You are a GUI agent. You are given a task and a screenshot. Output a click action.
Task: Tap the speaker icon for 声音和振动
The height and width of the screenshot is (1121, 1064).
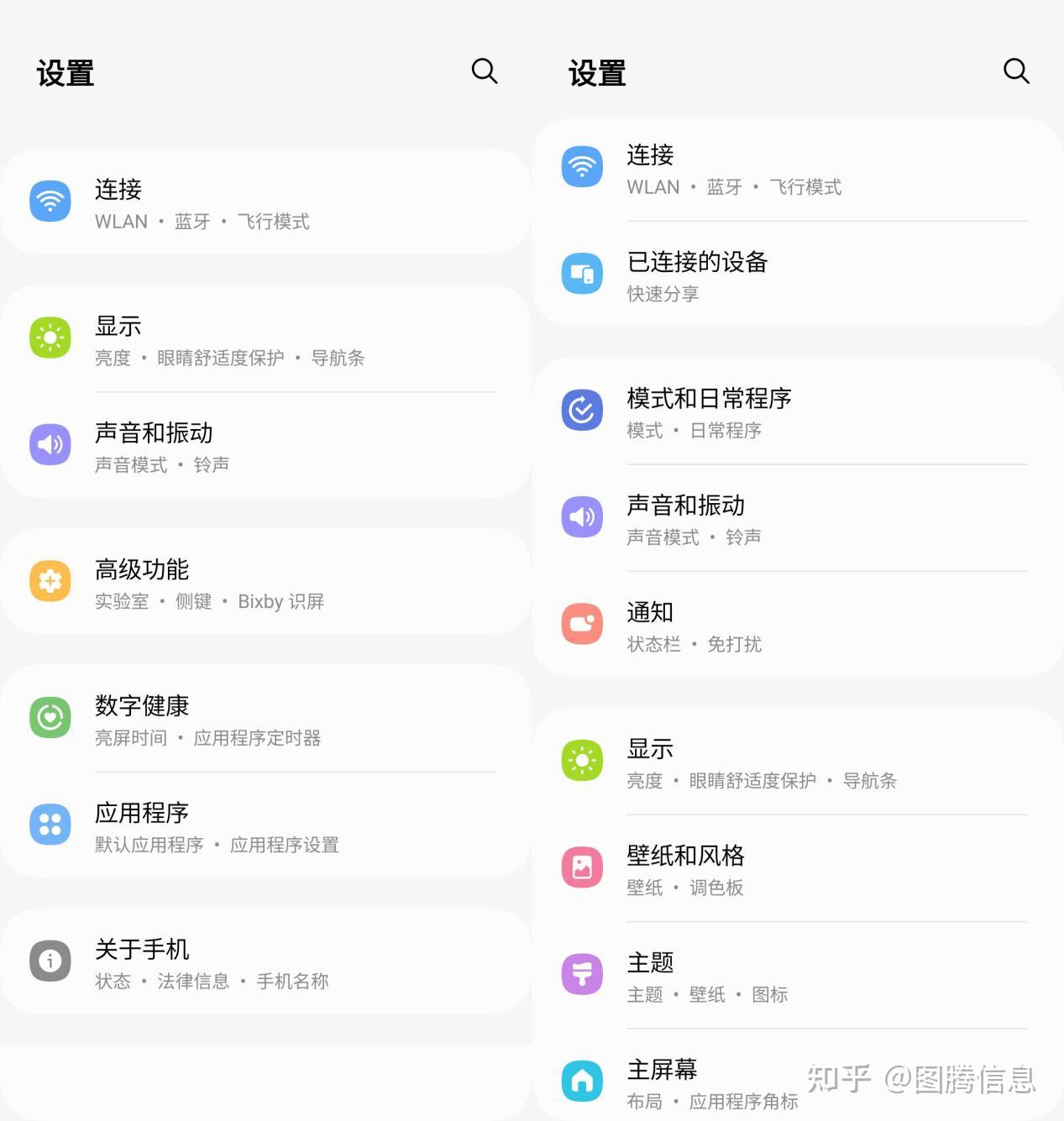coord(50,445)
